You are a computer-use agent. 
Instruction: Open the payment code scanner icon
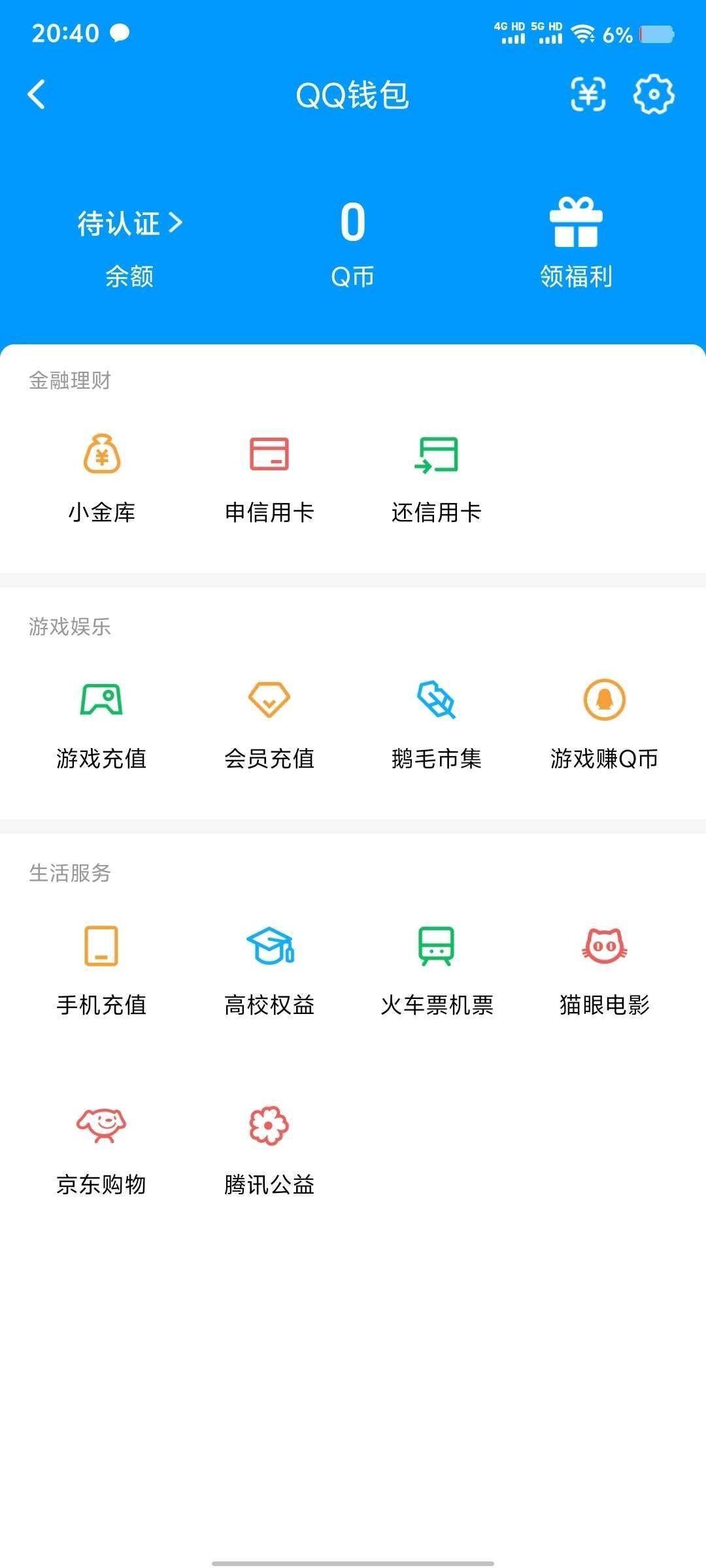click(588, 96)
